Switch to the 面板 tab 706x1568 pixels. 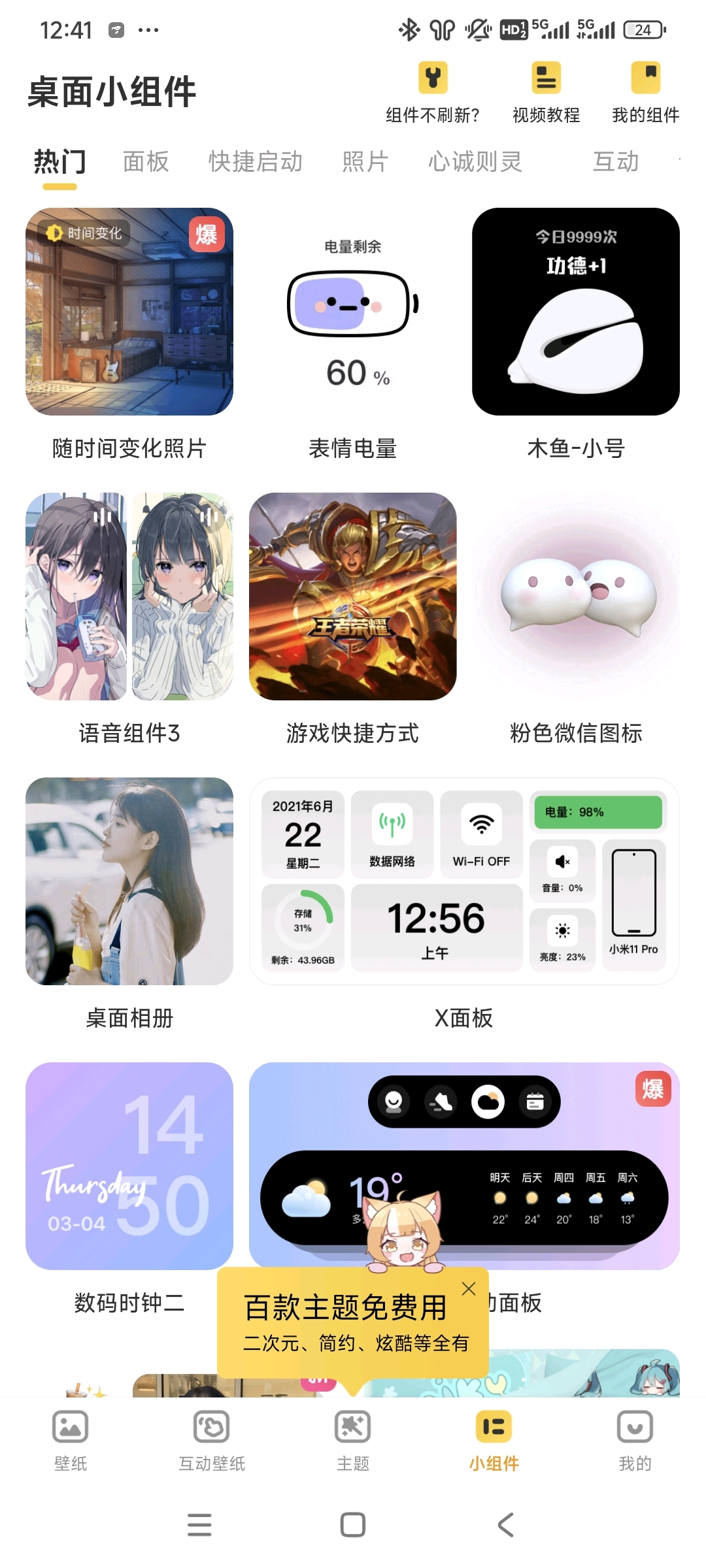click(x=146, y=161)
